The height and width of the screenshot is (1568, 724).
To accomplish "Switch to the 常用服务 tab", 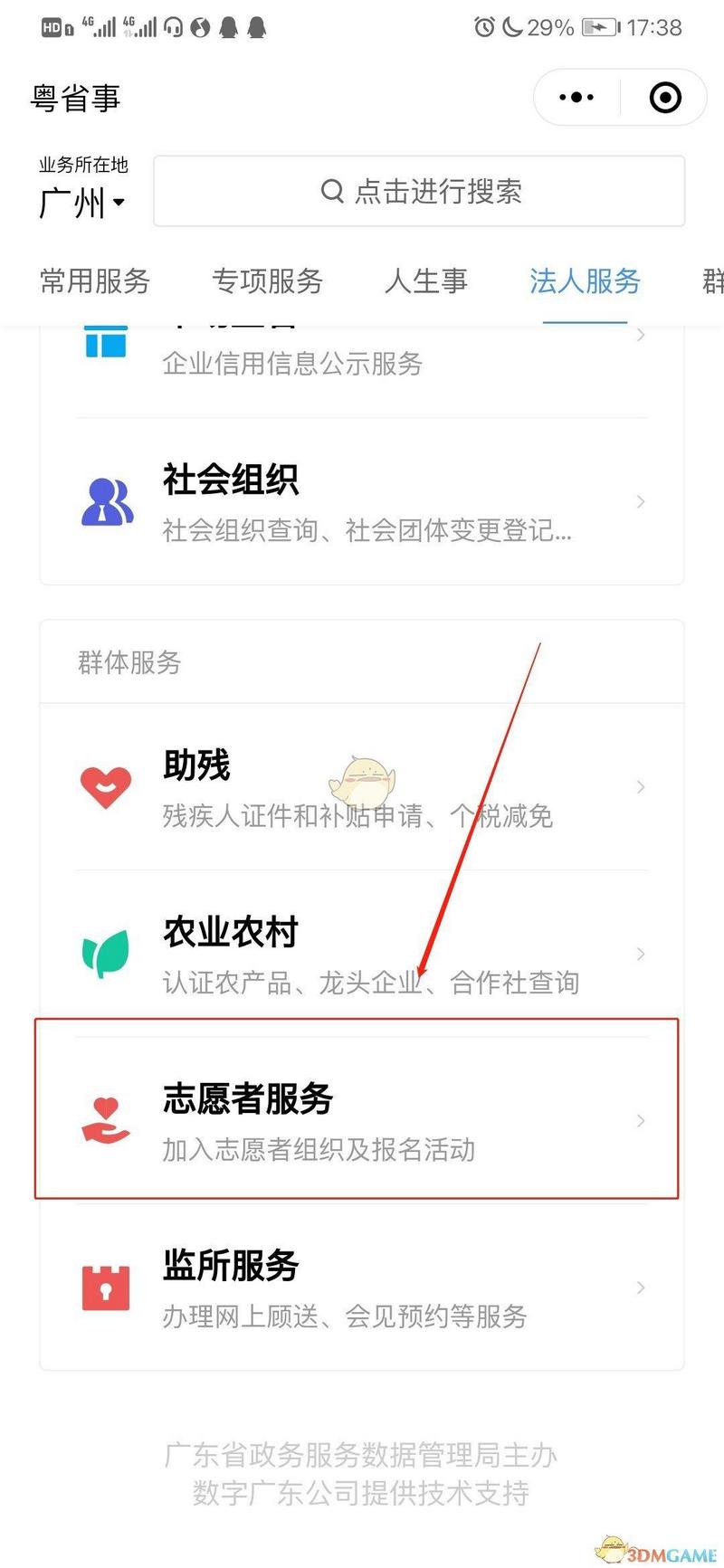I will tap(95, 281).
